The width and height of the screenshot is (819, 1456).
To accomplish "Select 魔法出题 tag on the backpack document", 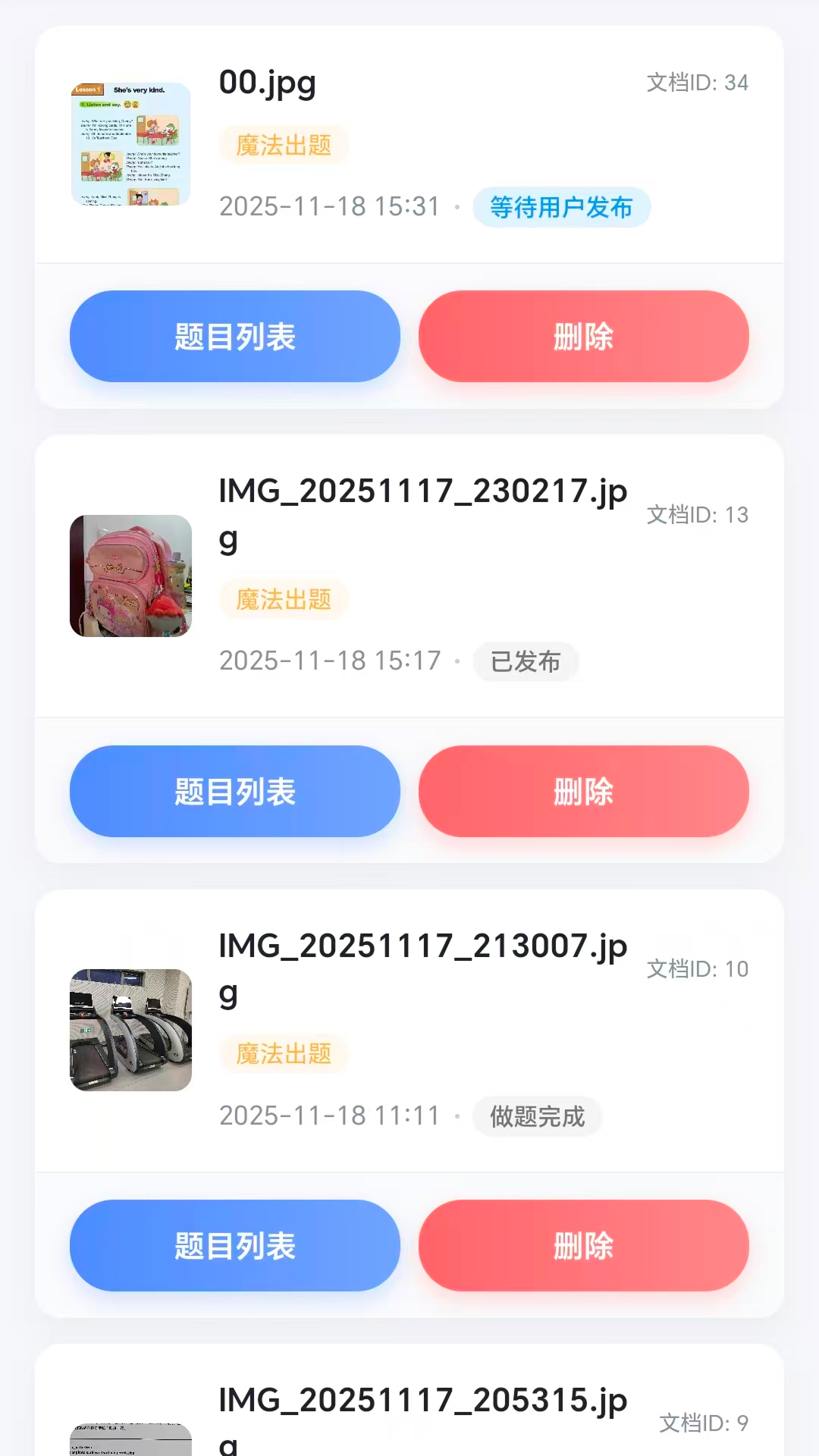I will click(x=284, y=599).
